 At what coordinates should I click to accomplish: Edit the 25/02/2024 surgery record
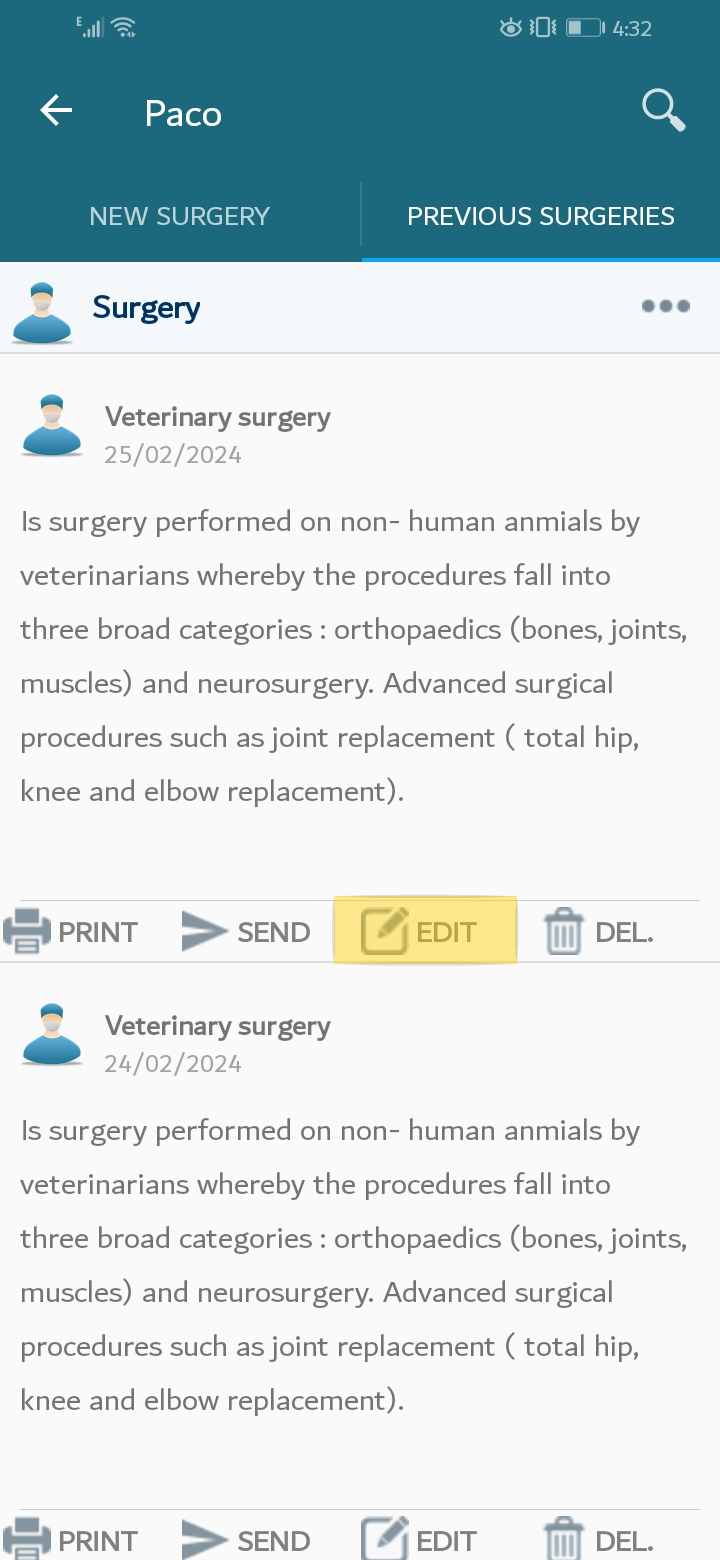pos(425,931)
